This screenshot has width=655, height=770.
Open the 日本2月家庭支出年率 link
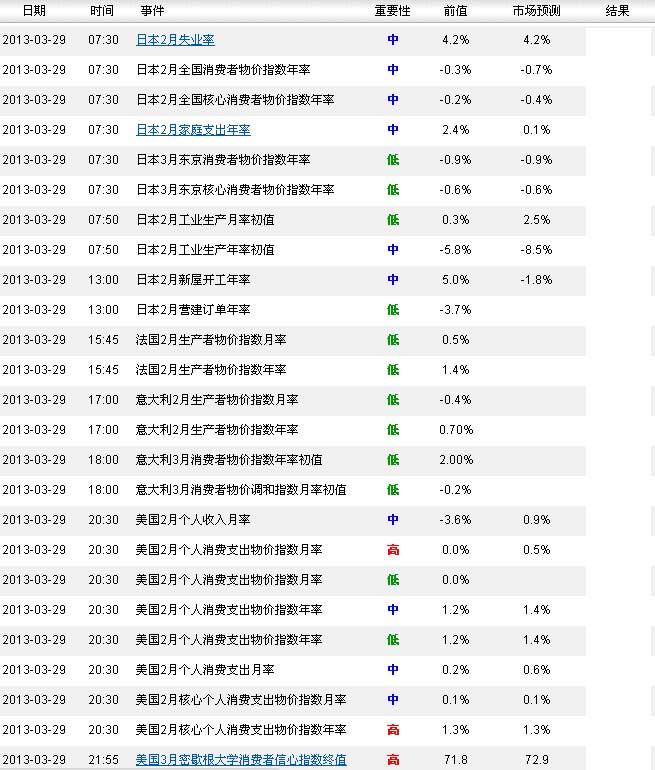(x=193, y=130)
